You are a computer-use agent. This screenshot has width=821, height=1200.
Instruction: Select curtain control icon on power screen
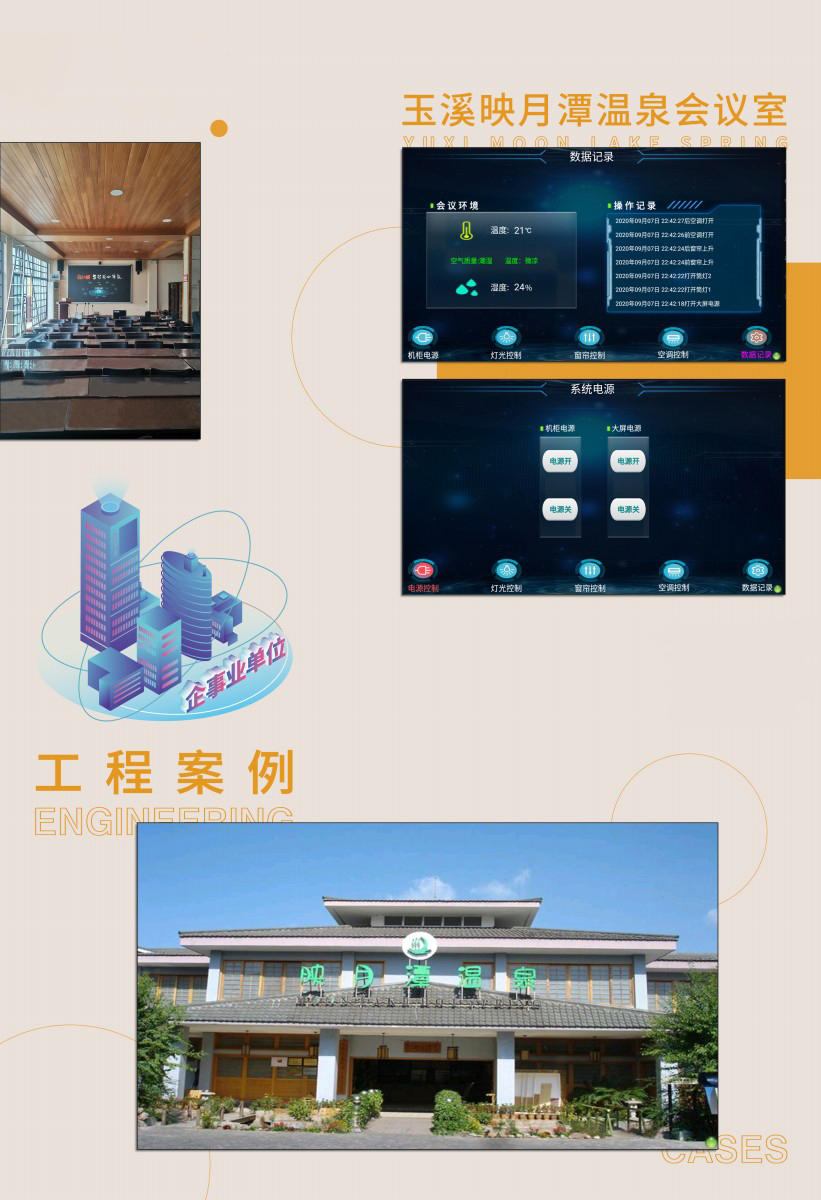[x=590, y=569]
